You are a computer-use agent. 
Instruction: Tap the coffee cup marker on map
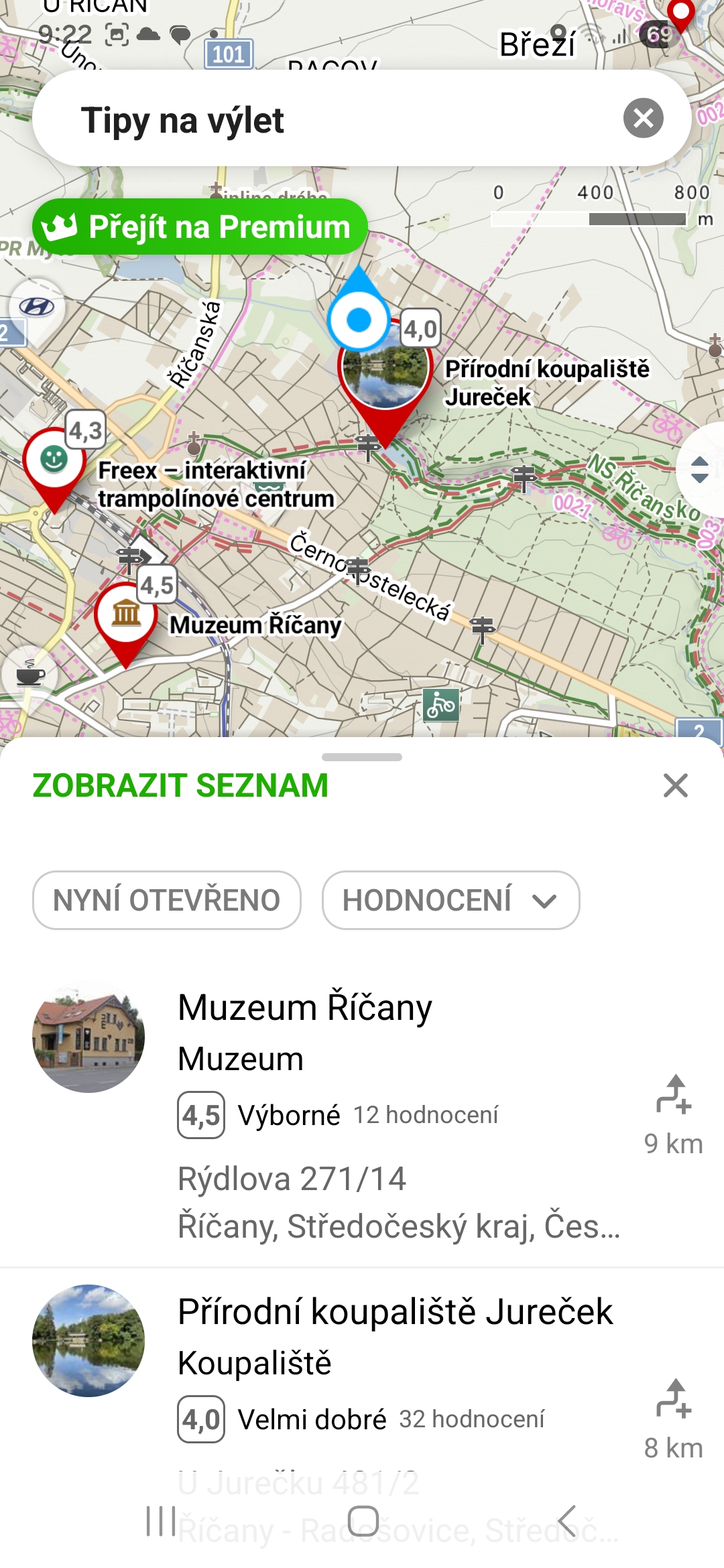click(29, 675)
